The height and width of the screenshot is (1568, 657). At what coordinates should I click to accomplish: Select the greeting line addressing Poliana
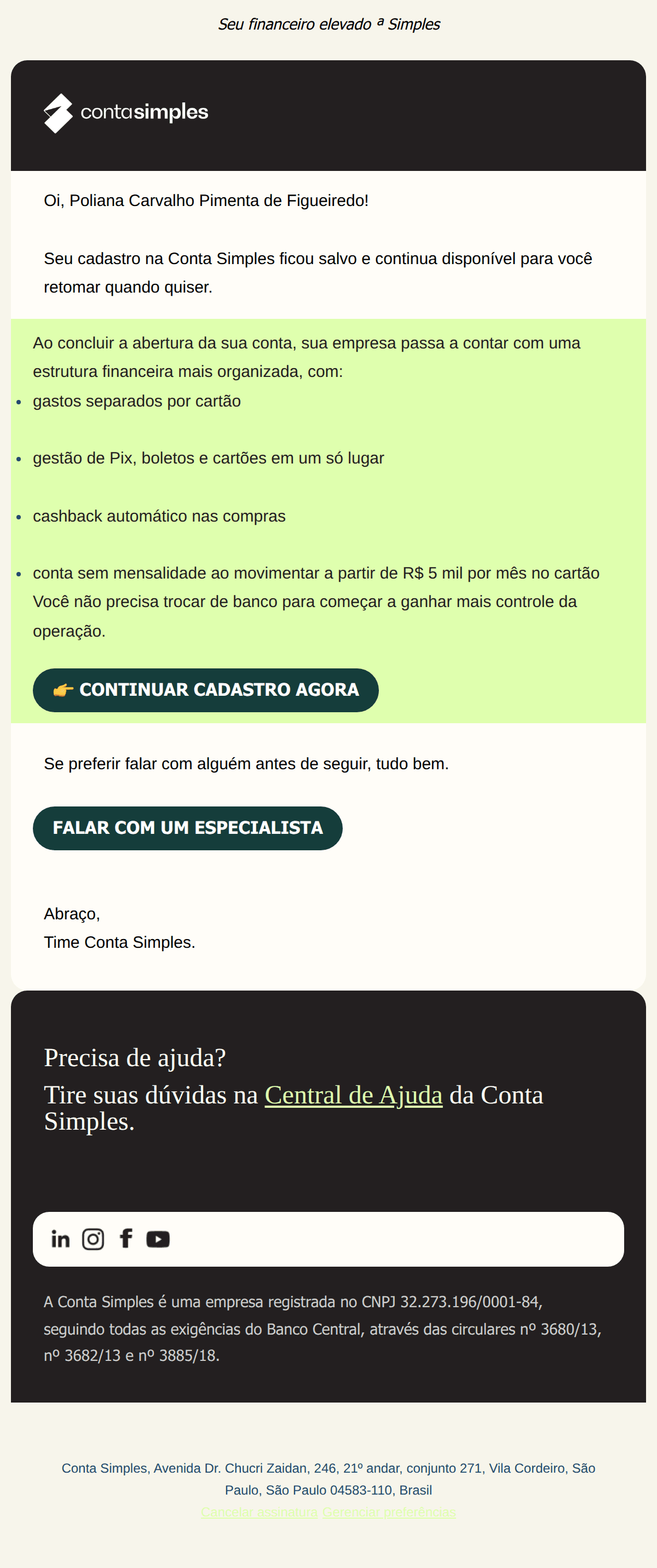coord(208,202)
